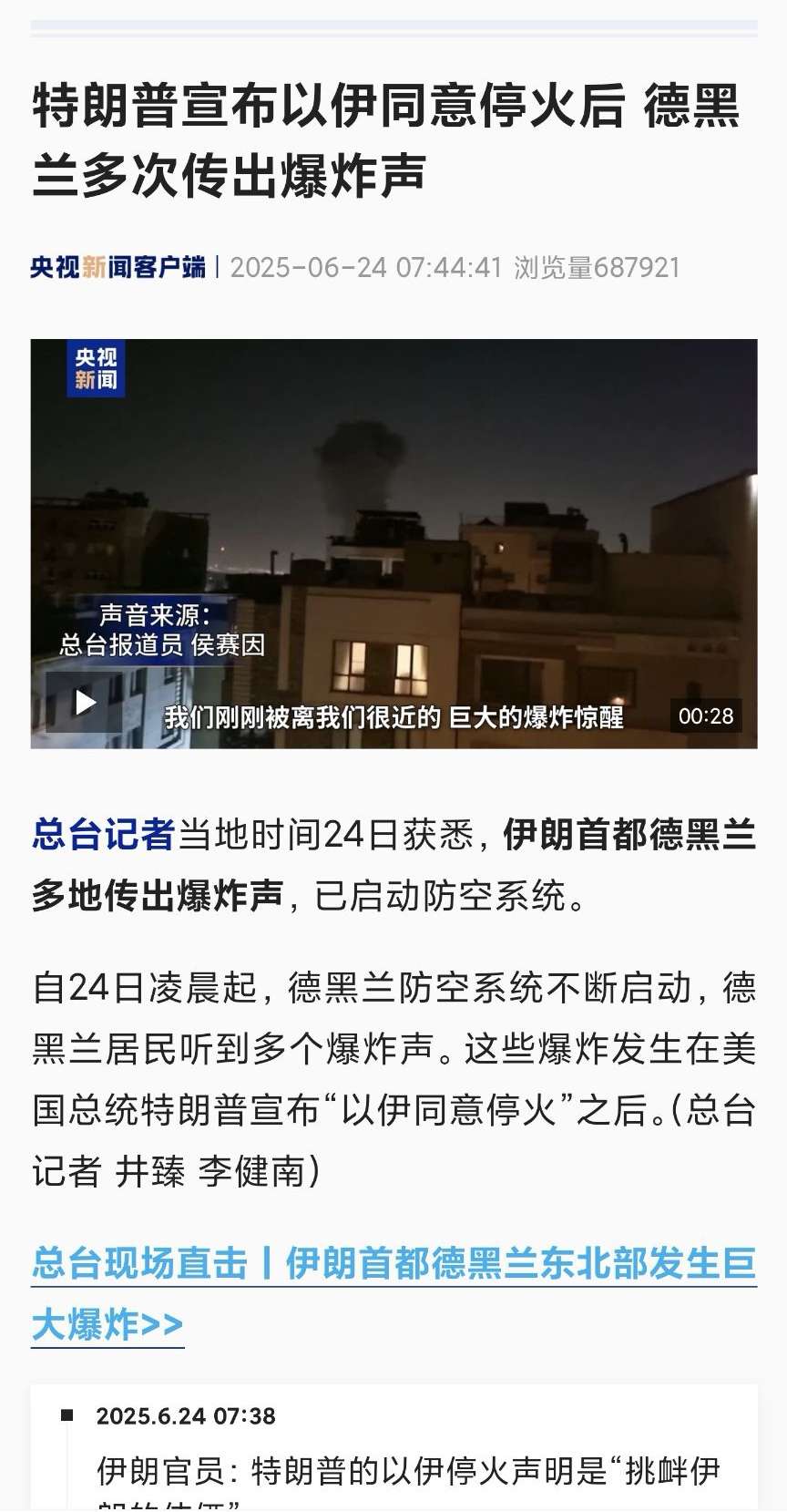Play the Tehran explosion video
This screenshot has height=1512, width=787.
click(86, 702)
